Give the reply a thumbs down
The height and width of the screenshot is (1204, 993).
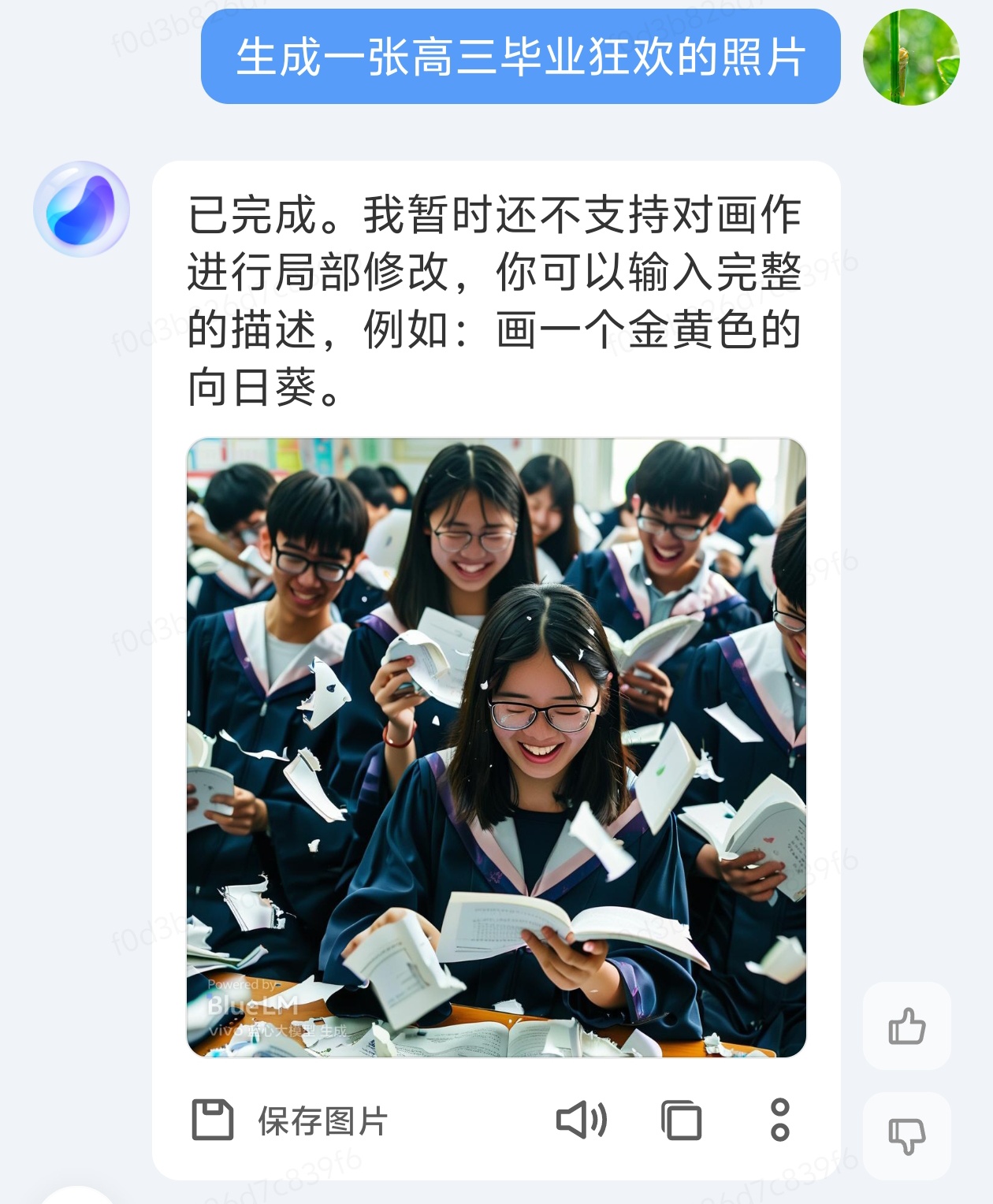point(906,1135)
